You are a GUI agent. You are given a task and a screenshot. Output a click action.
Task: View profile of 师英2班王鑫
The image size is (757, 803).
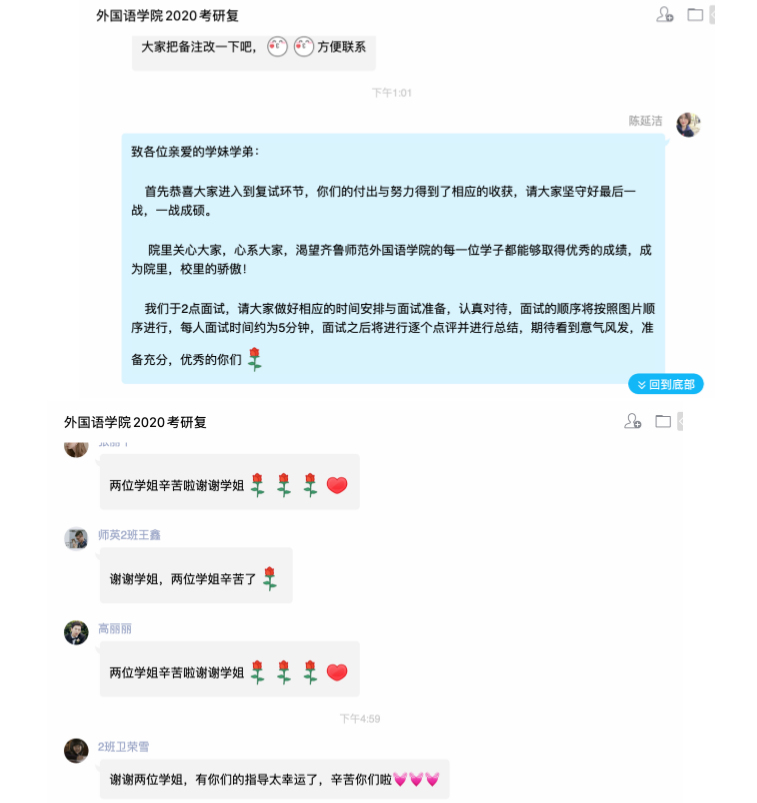(x=76, y=539)
